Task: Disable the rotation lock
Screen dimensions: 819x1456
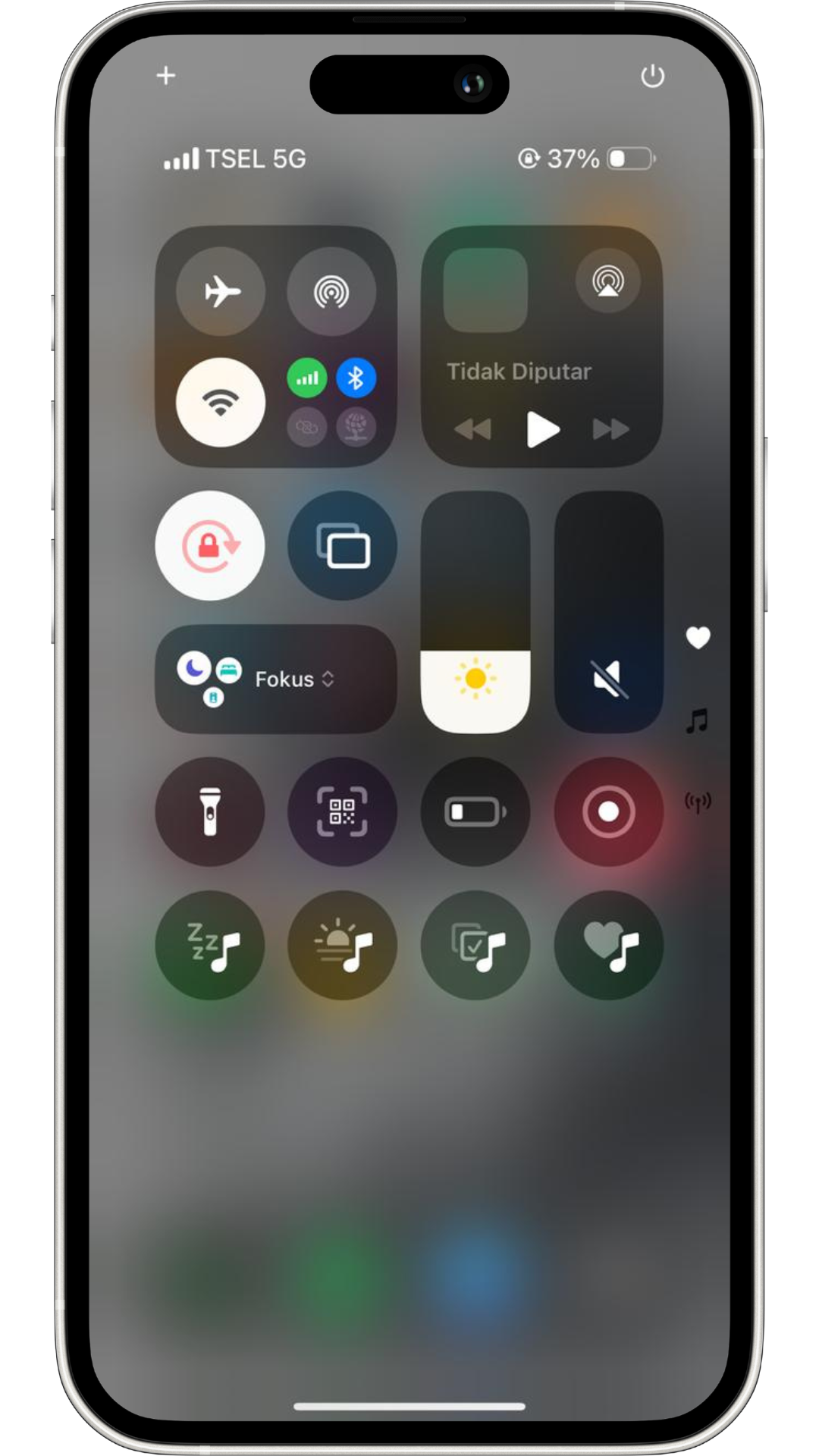Action: click(210, 545)
